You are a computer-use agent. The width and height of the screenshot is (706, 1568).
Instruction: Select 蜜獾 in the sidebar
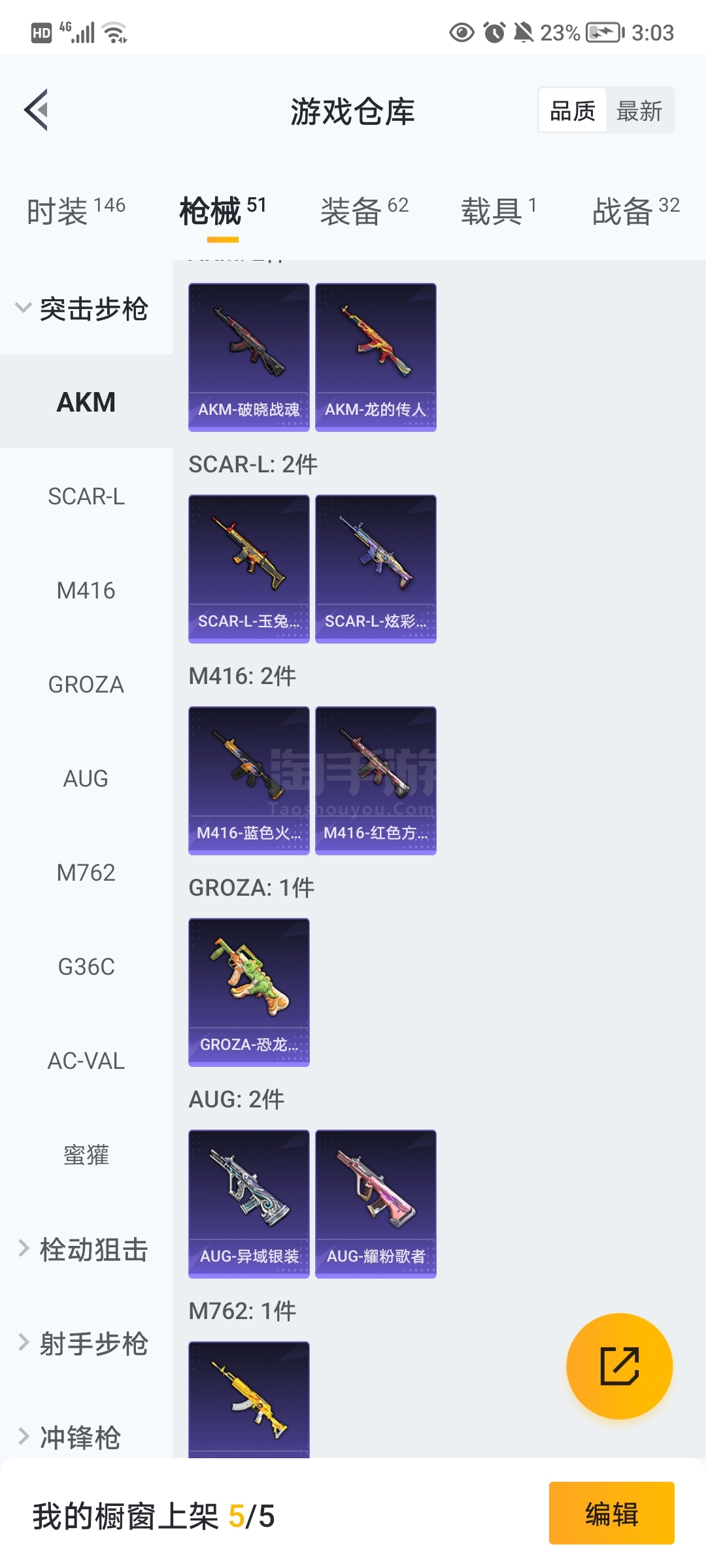point(86,1155)
